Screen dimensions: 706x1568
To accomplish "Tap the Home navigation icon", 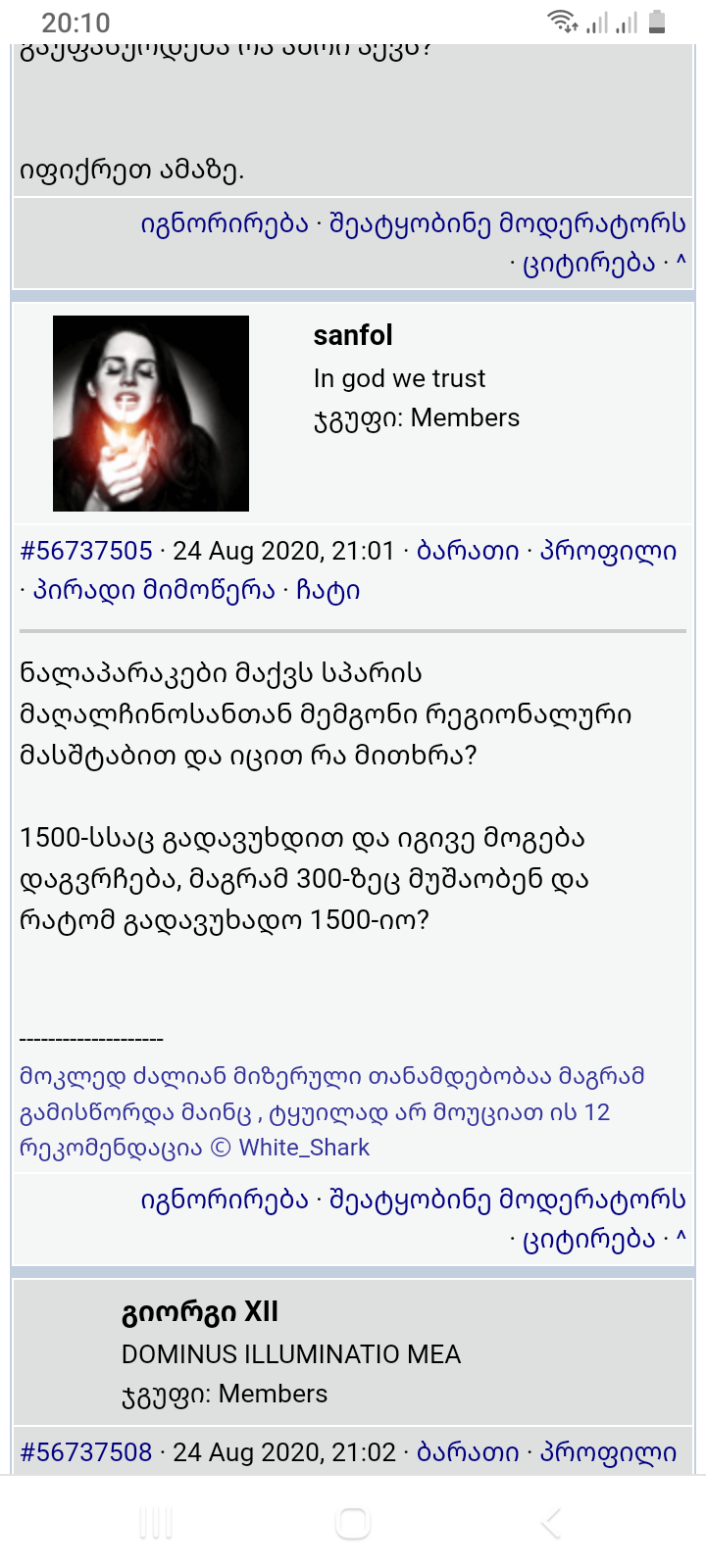I will click(352, 1523).
